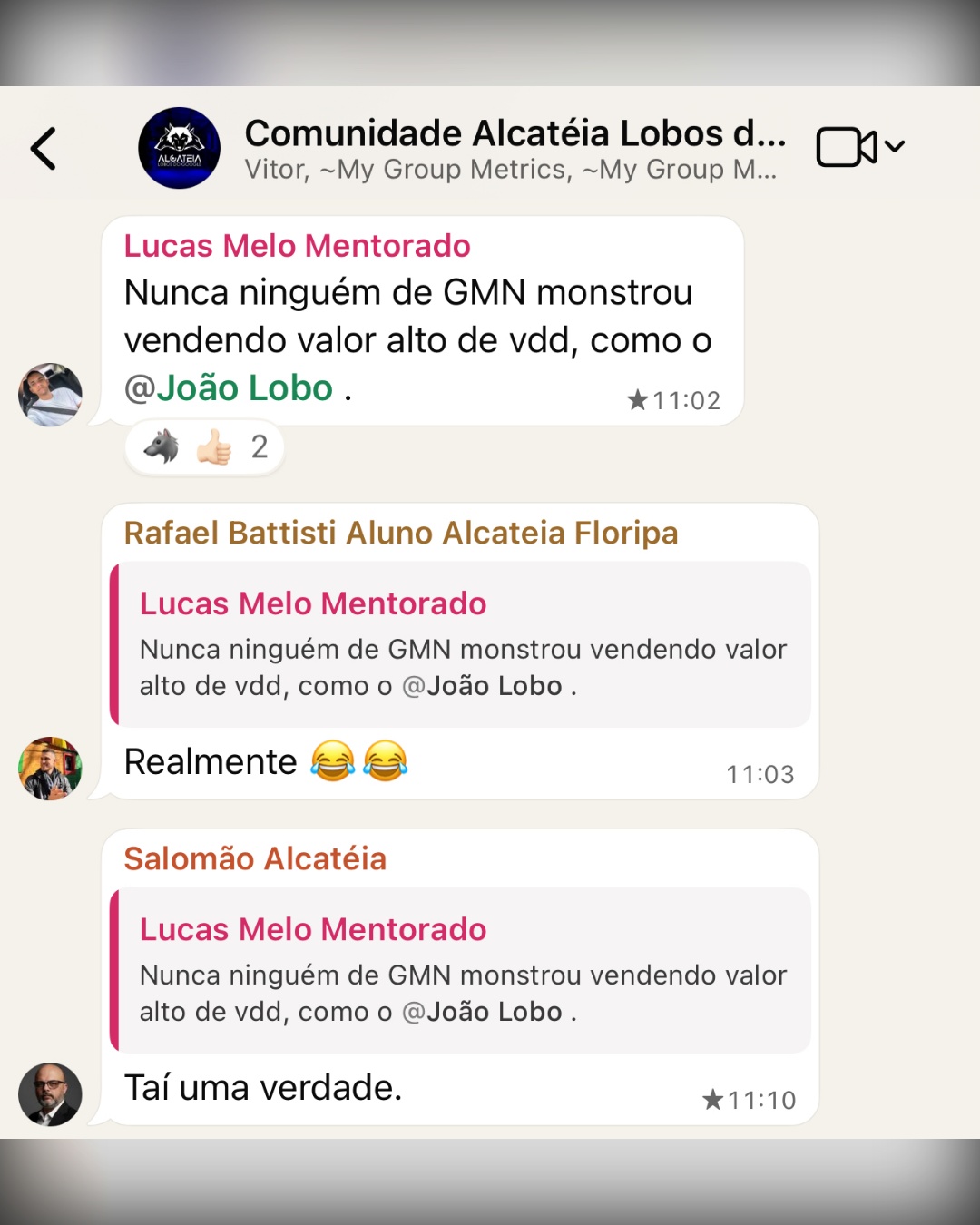The width and height of the screenshot is (980, 1225).
Task: Jump to quoted message in Salomão Alcatéia's reply
Action: pyautogui.click(x=461, y=971)
